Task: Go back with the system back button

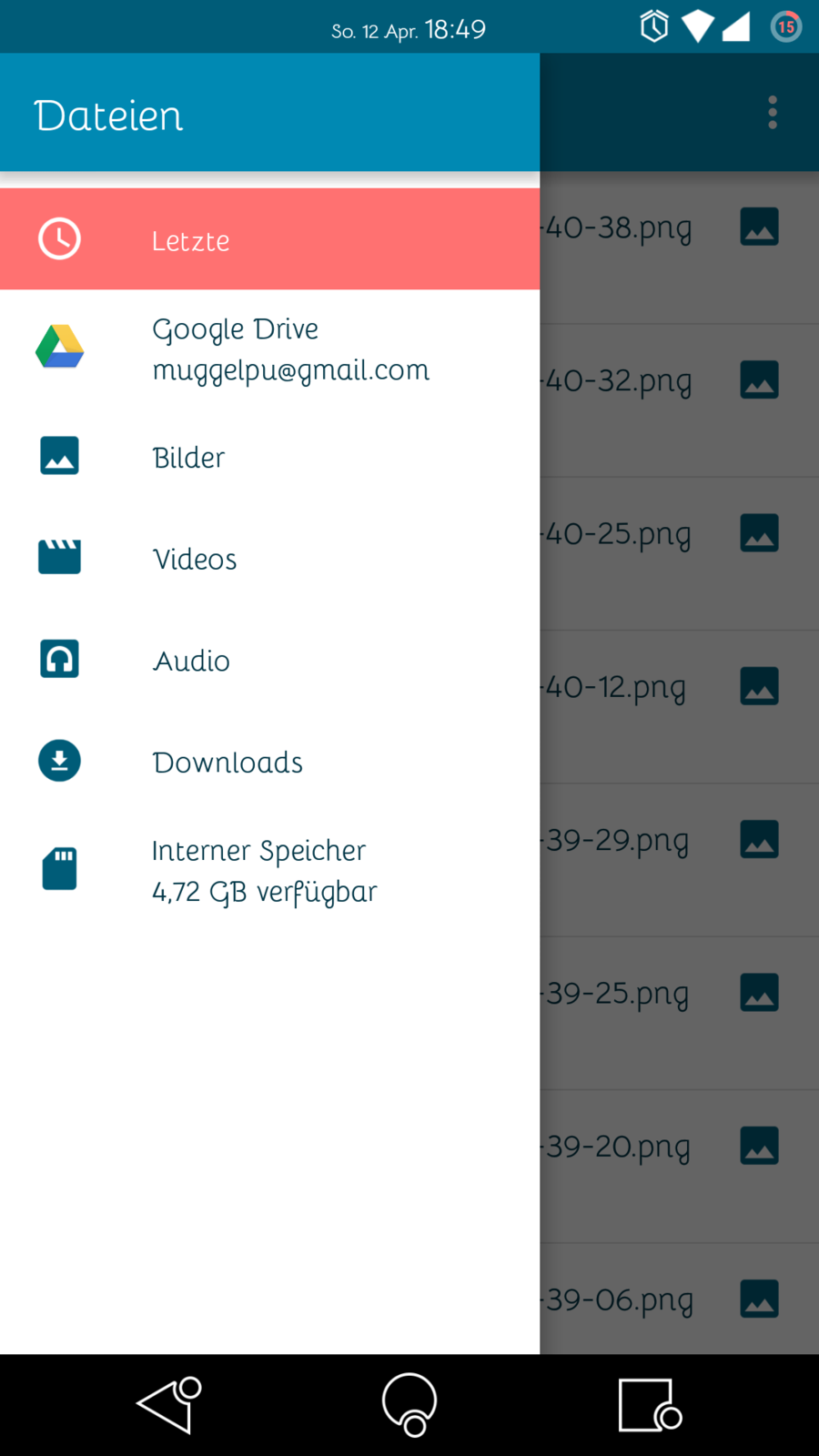Action: (168, 1405)
